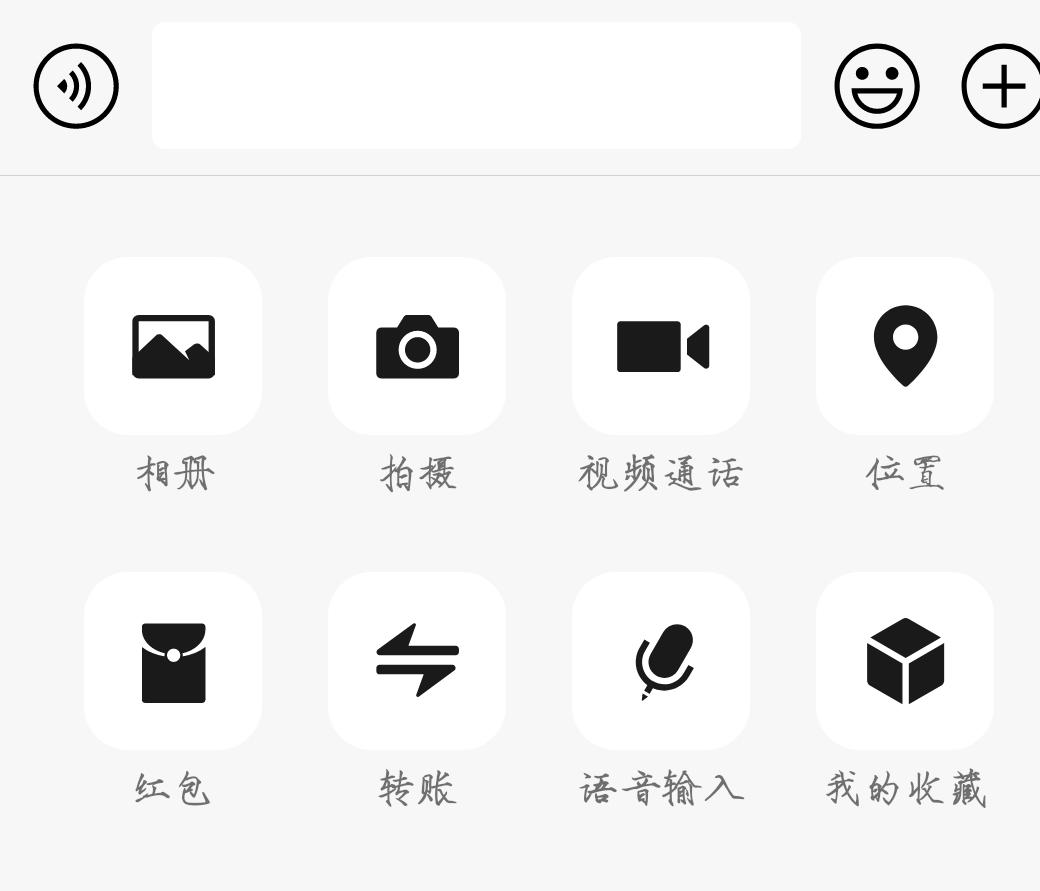This screenshot has height=891, width=1040.
Task: Send a red packet with 红包
Action: pos(173,661)
